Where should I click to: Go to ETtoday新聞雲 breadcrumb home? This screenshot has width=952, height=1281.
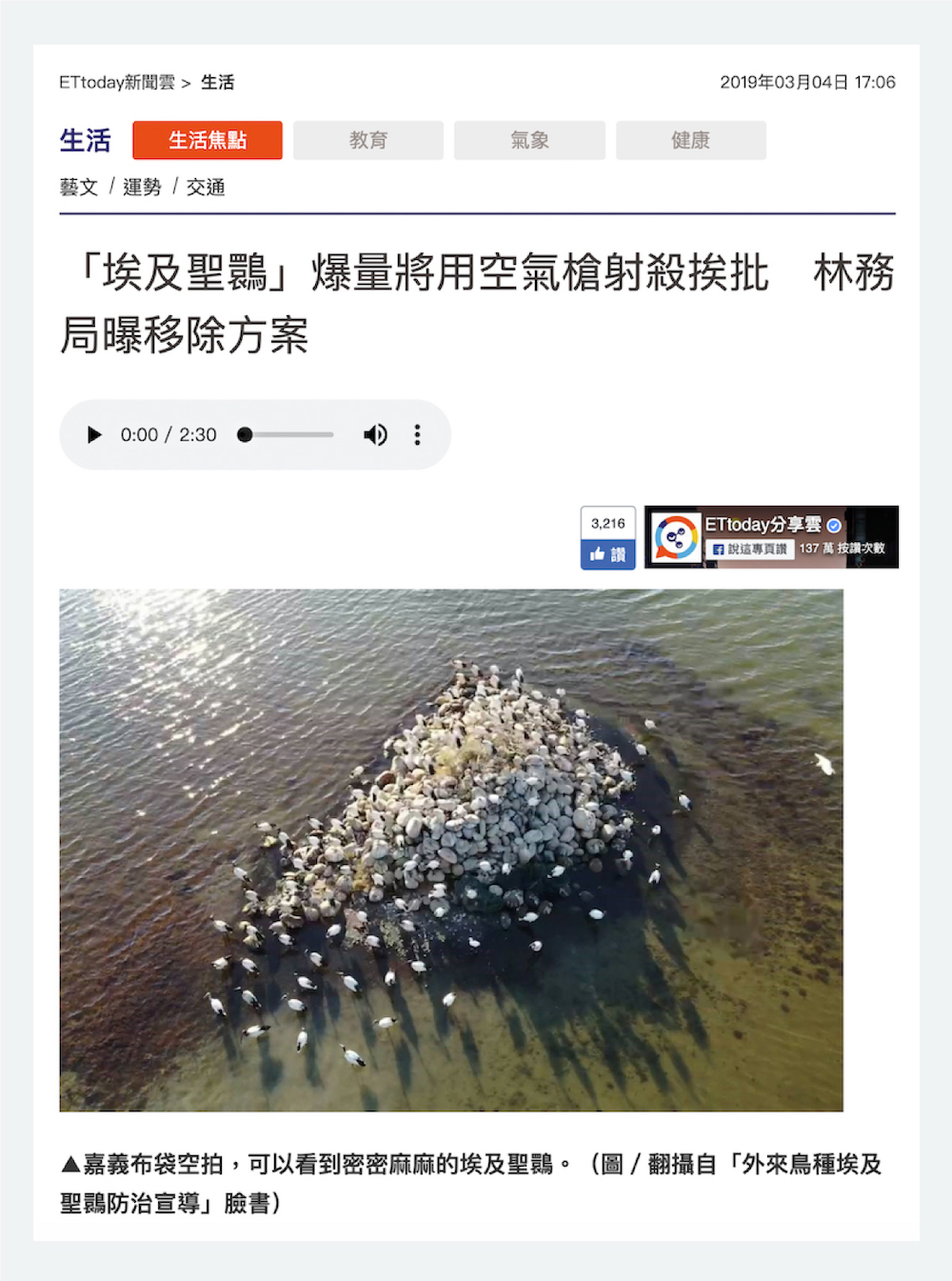pos(116,83)
